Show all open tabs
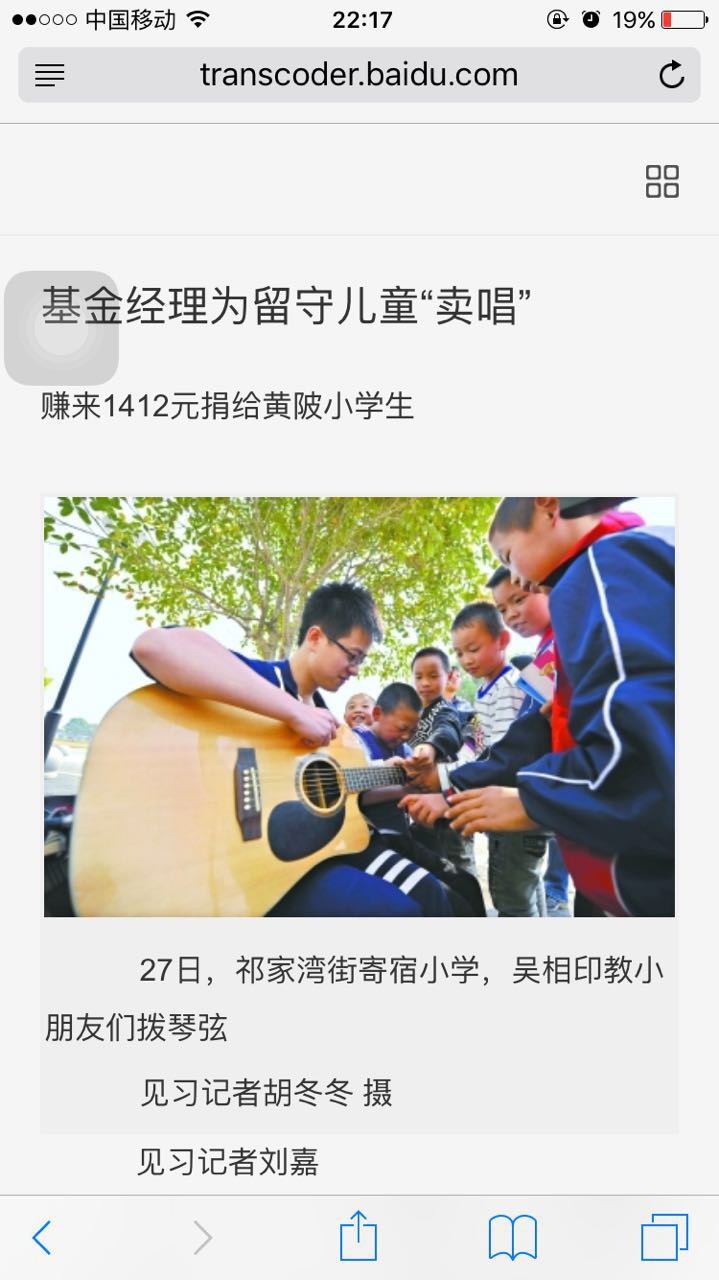The height and width of the screenshot is (1280, 719). pyautogui.click(x=664, y=1238)
